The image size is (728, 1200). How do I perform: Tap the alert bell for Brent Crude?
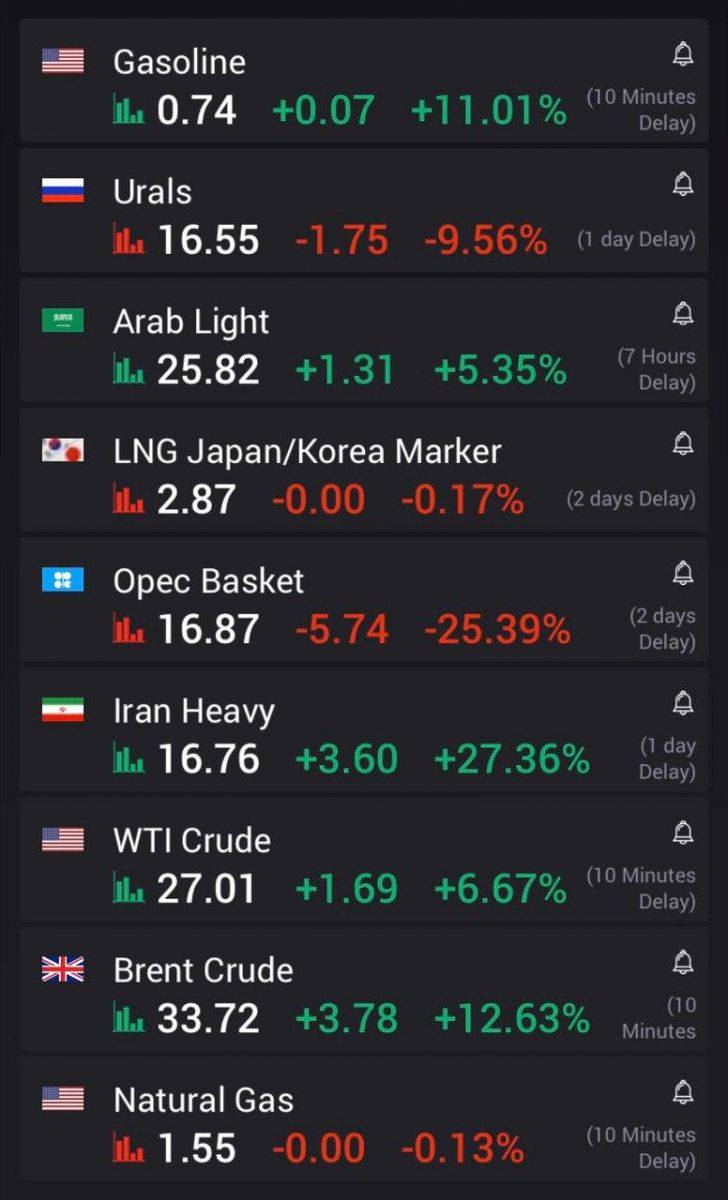click(x=683, y=963)
